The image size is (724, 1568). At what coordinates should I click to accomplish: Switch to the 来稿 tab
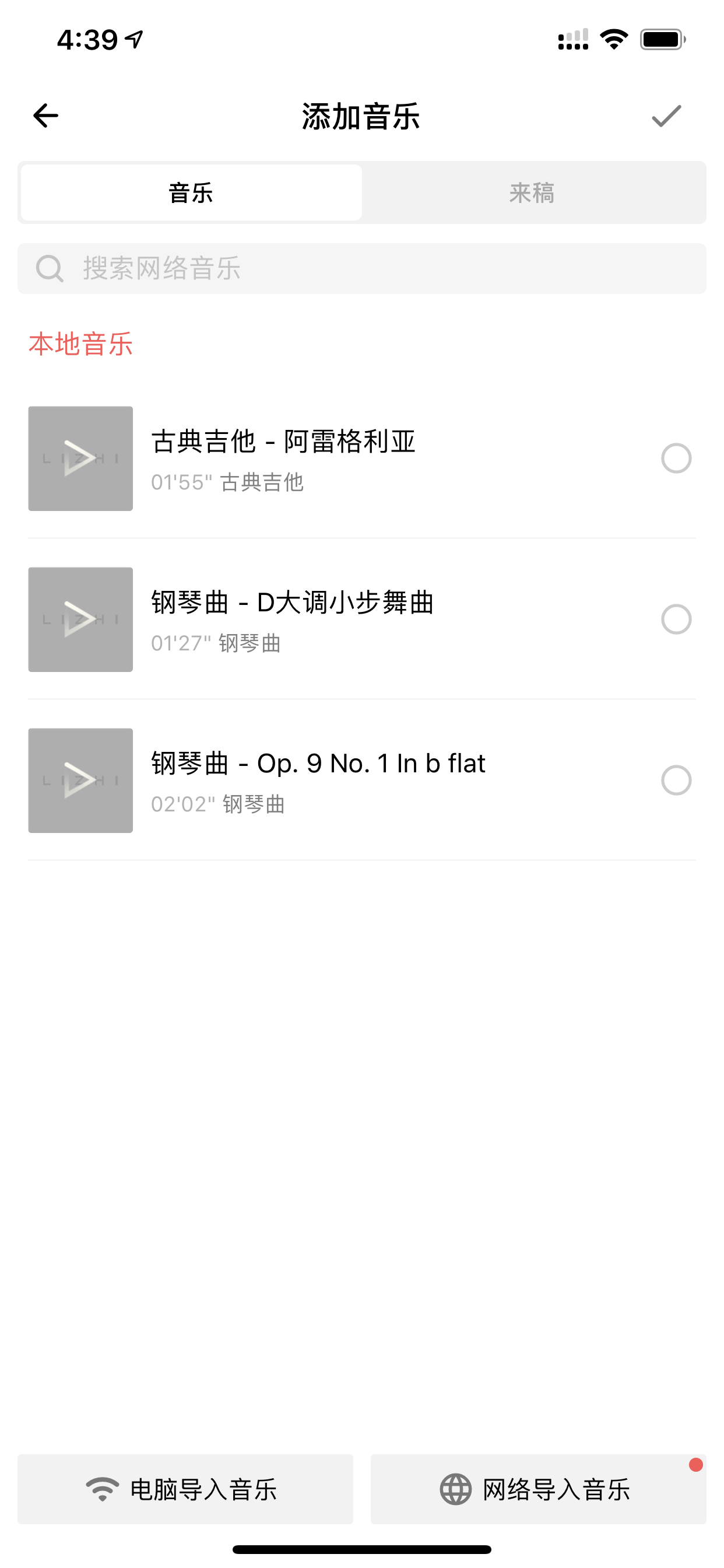pyautogui.click(x=532, y=193)
